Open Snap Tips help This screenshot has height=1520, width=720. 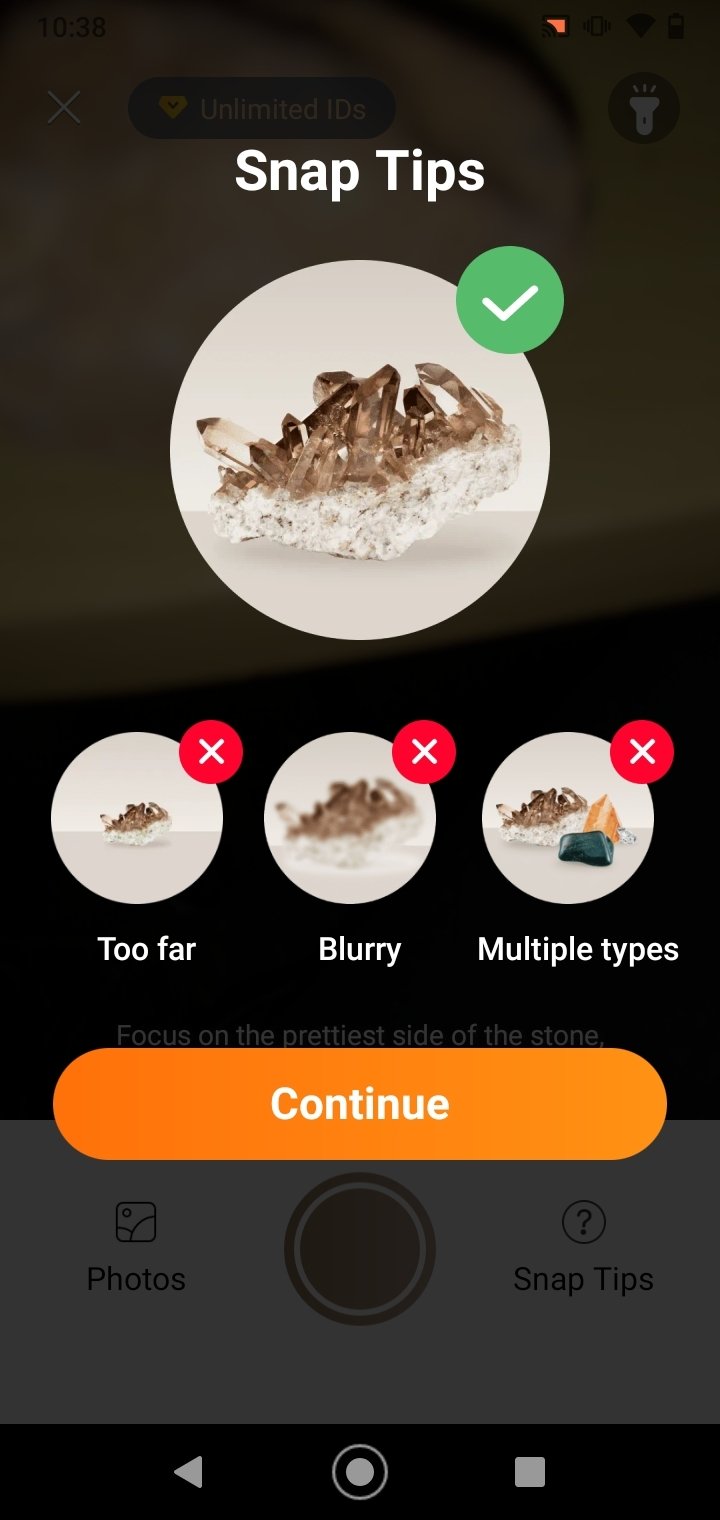(x=583, y=1247)
